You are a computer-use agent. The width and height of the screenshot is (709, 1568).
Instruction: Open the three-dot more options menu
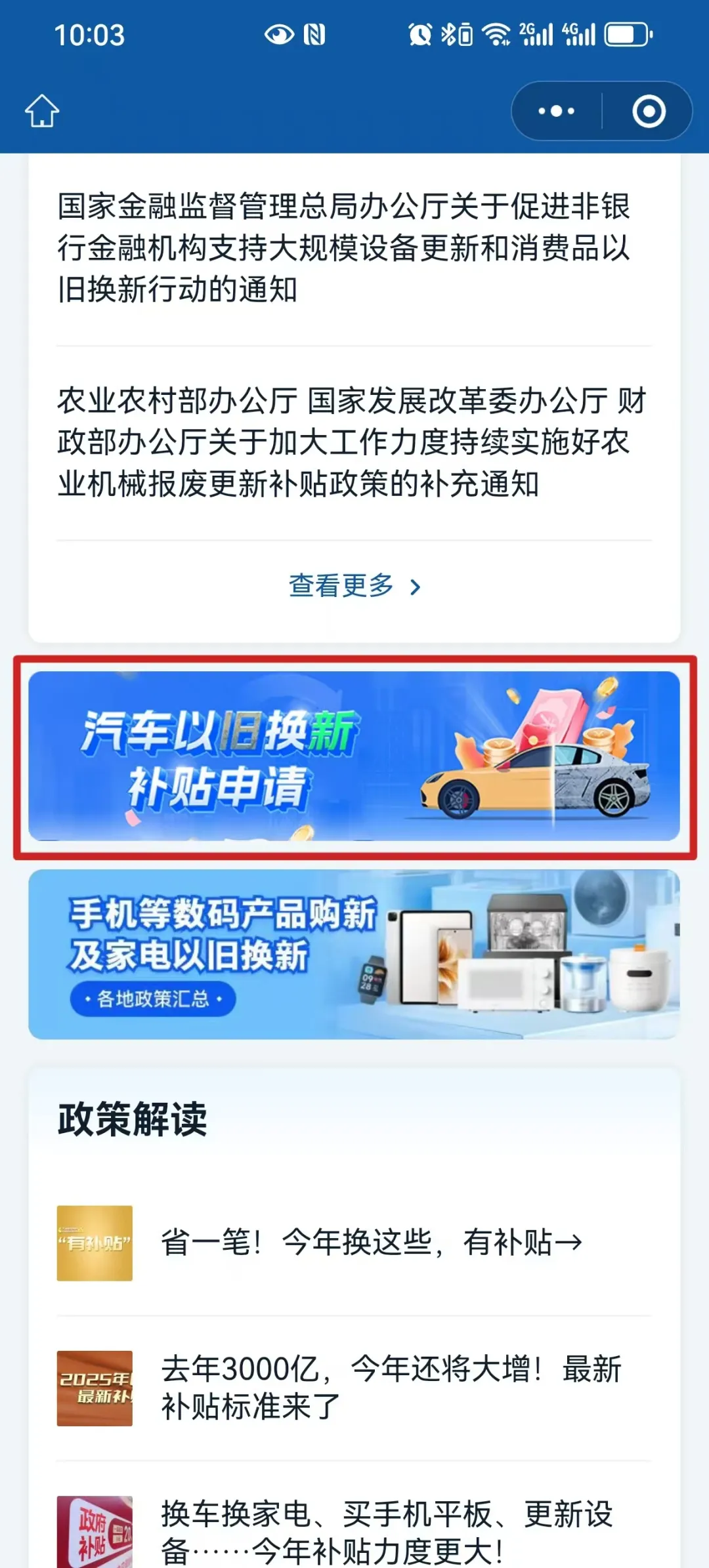(x=556, y=111)
